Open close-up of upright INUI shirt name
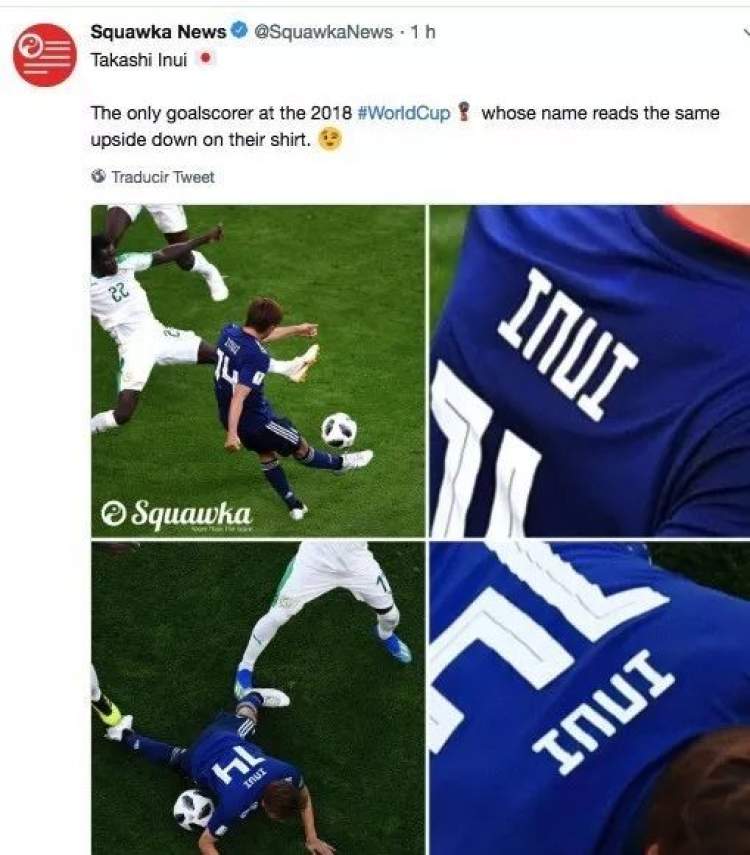Screen dimensions: 750x855 click(589, 371)
